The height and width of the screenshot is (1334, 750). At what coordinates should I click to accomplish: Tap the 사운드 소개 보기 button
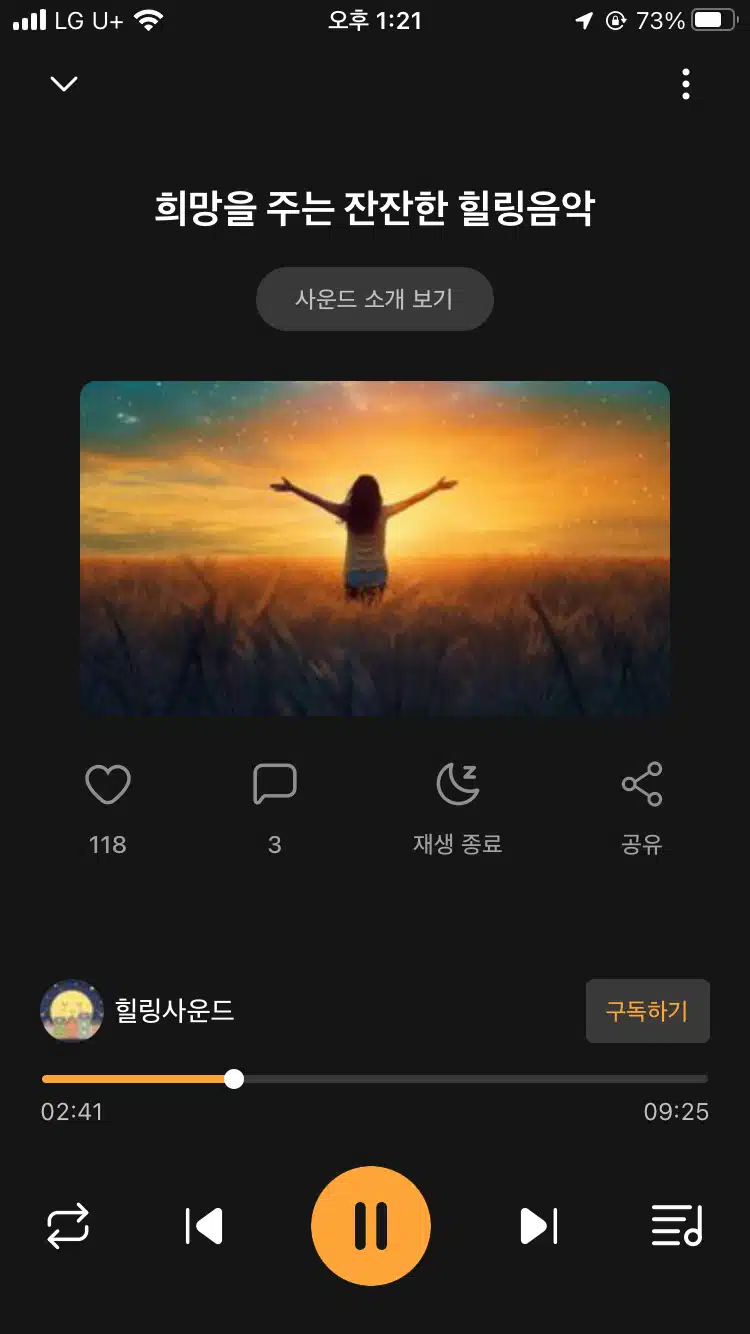pyautogui.click(x=375, y=298)
